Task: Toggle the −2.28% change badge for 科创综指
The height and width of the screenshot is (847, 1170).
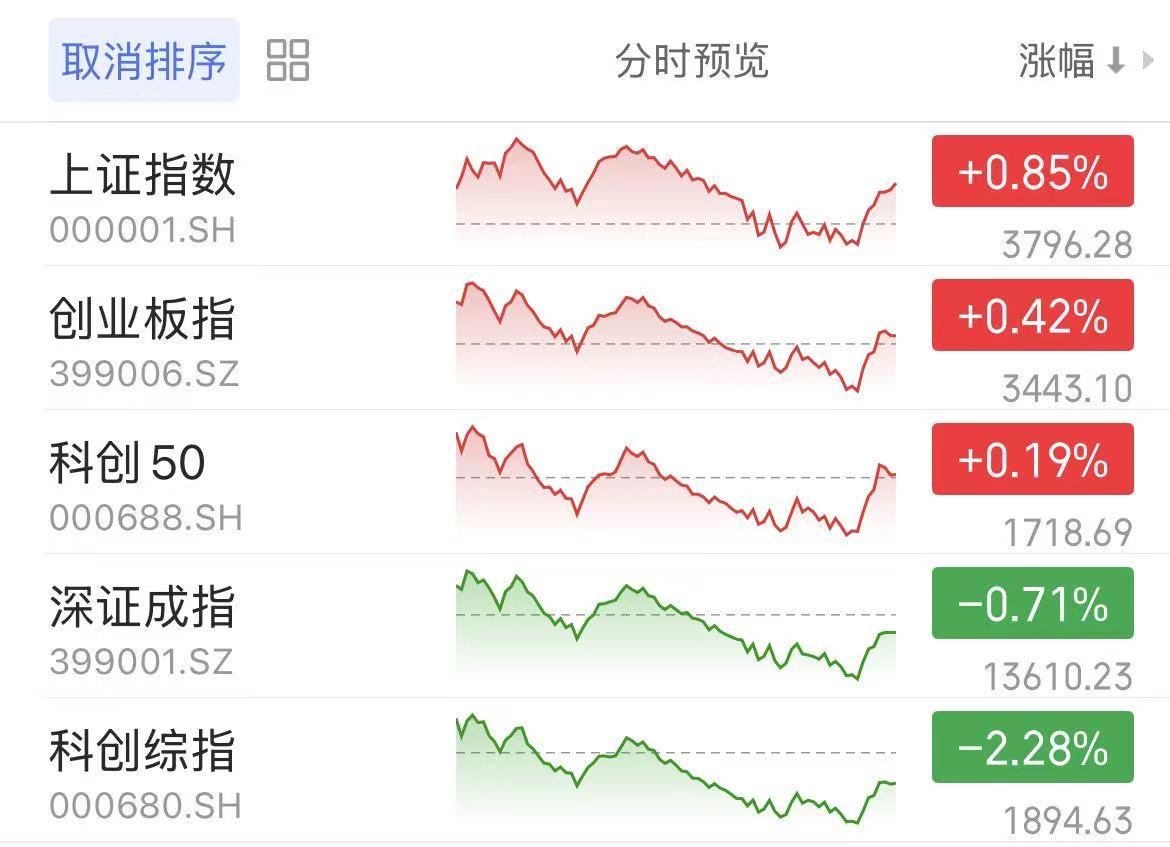Action: tap(1033, 747)
